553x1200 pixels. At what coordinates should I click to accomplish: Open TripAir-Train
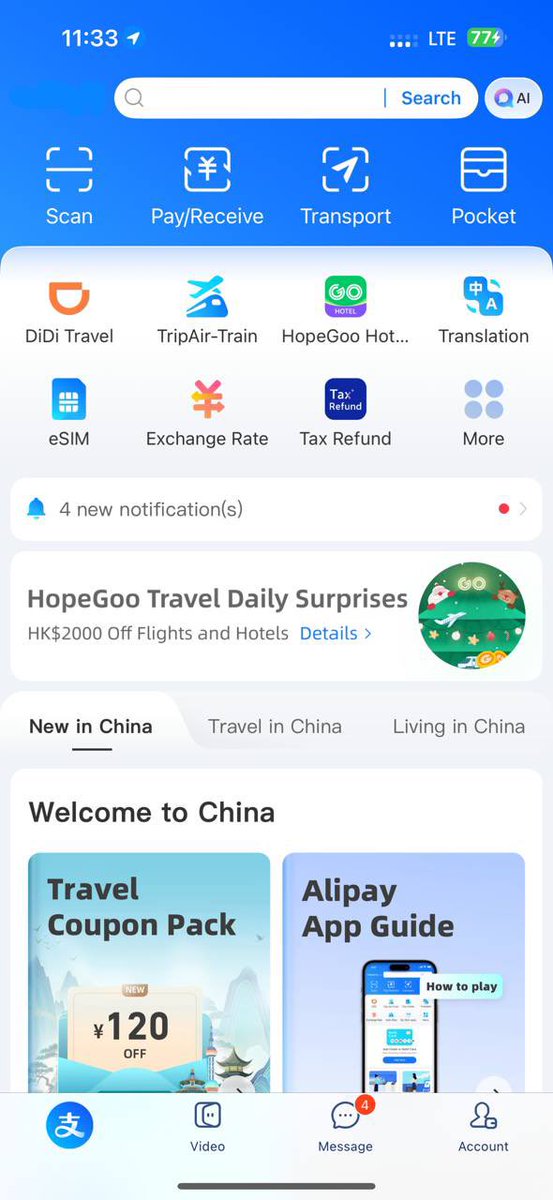(x=207, y=310)
